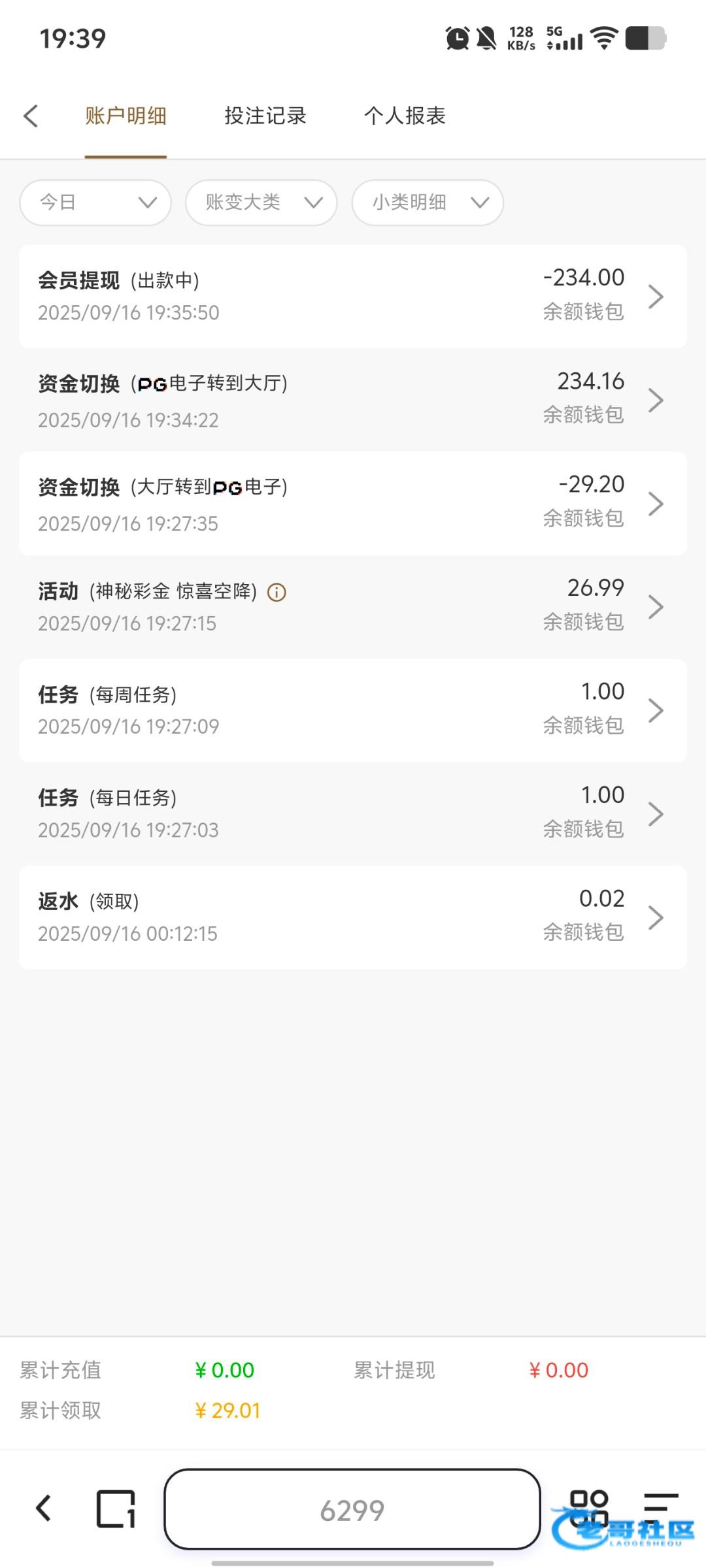
Task: Open the browser tabs switcher icon
Action: [116, 1509]
